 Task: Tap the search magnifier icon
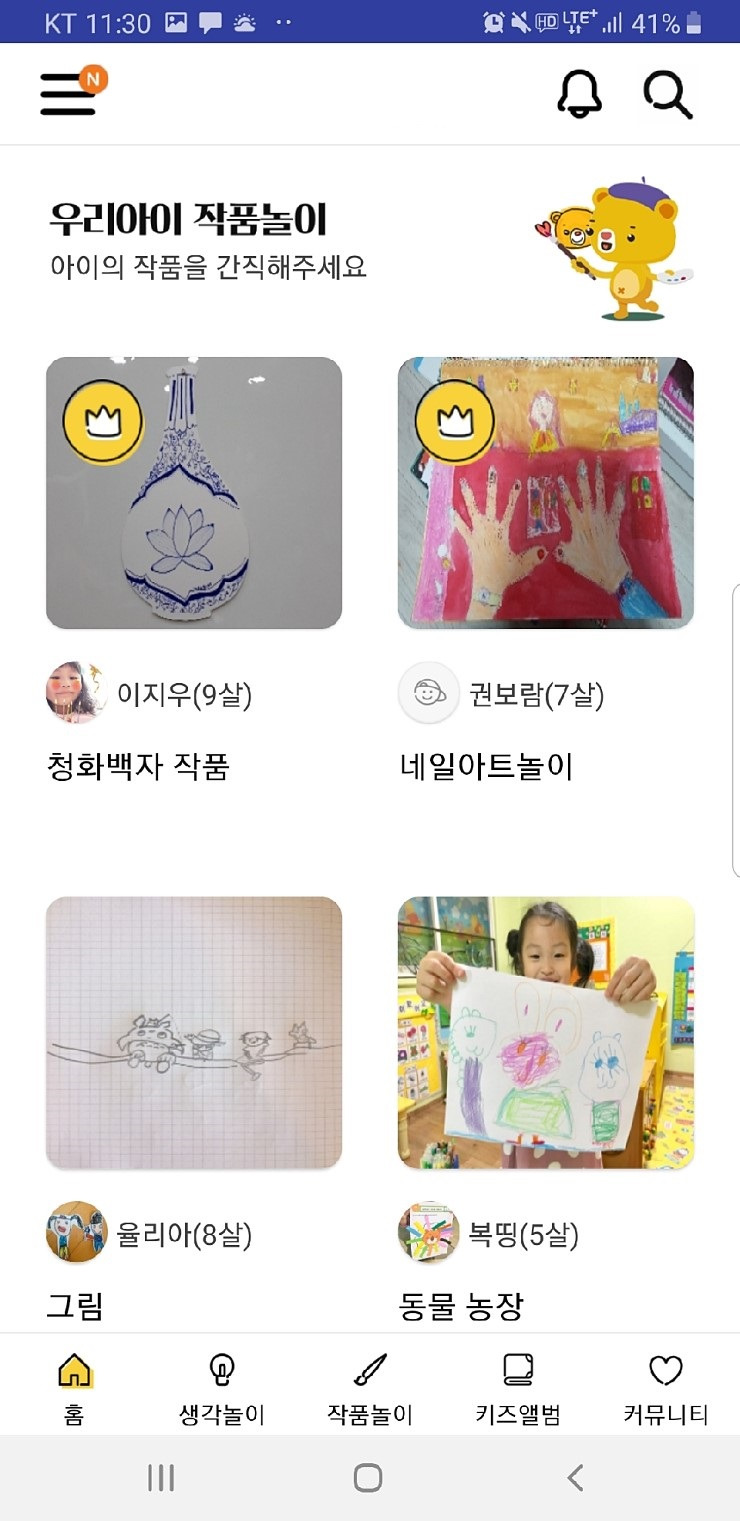coord(667,95)
